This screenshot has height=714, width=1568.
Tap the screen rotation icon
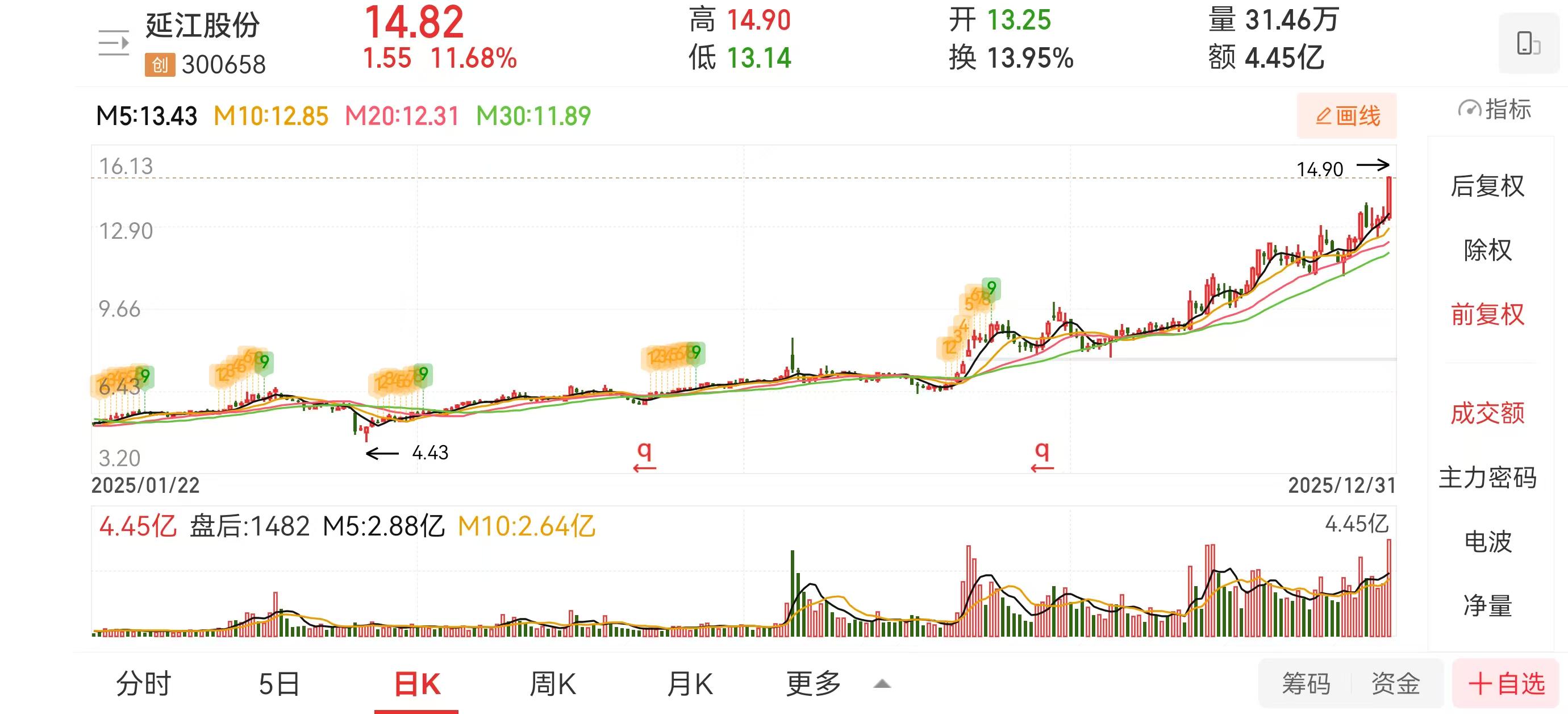pyautogui.click(x=1528, y=43)
